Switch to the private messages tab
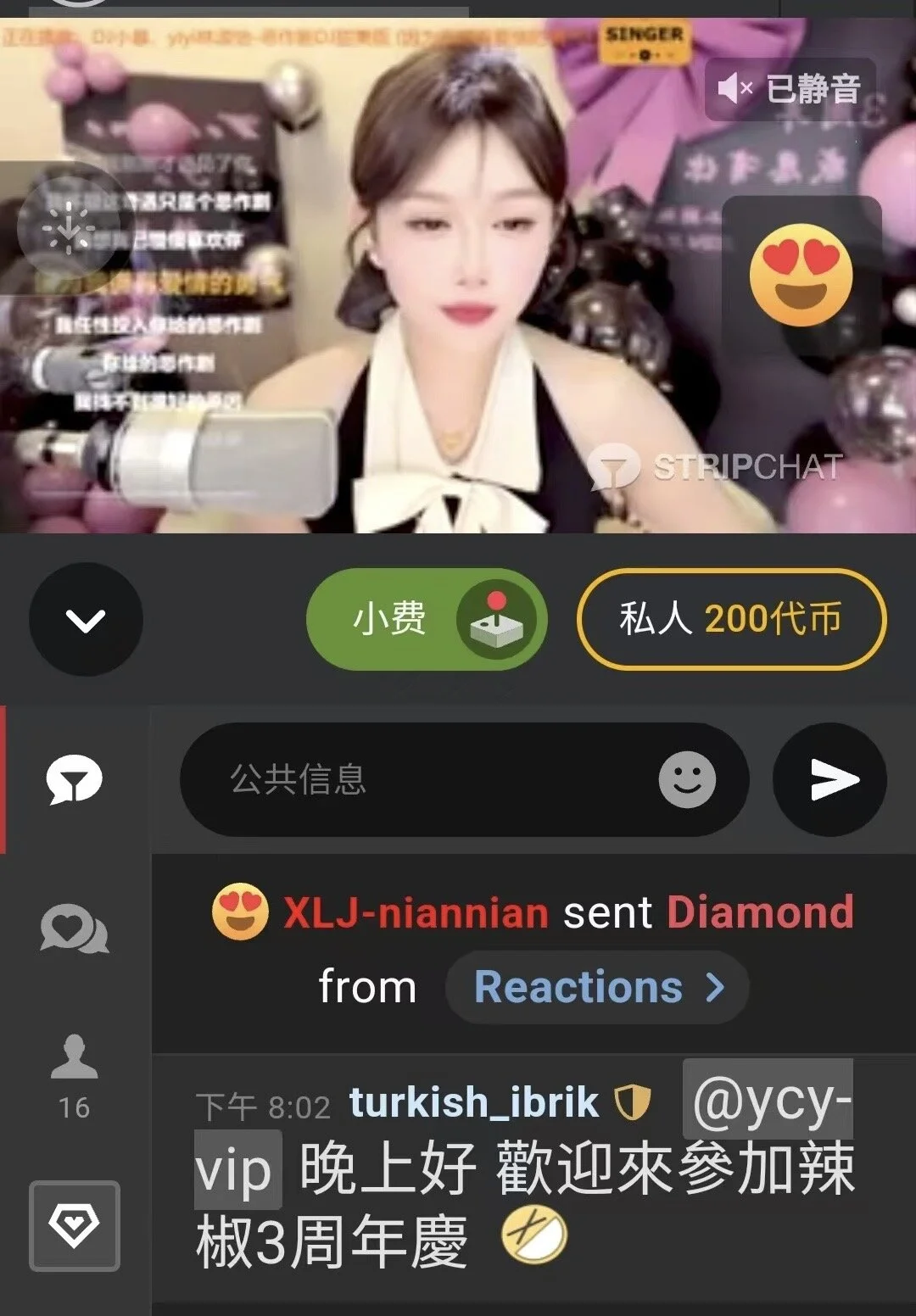Screen dimensions: 916x1316 point(75,929)
